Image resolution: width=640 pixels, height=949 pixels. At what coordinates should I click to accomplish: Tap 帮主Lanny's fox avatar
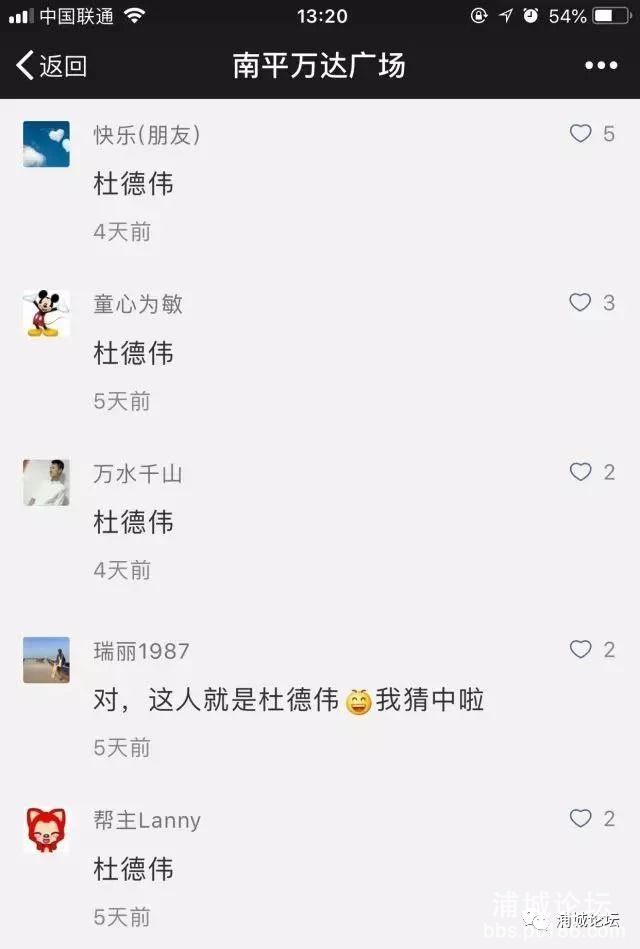click(x=46, y=830)
